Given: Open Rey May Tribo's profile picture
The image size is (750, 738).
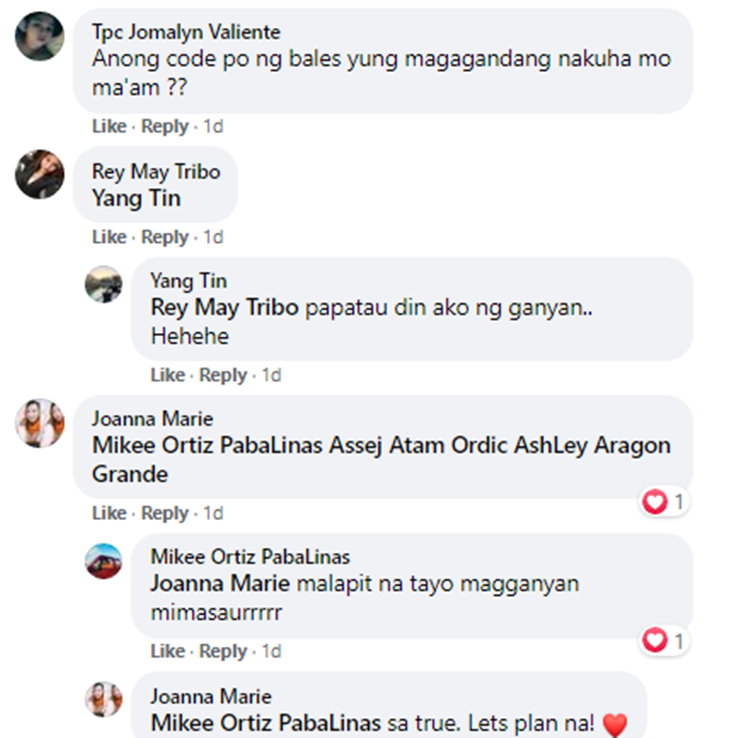Looking at the screenshot, I should tap(40, 176).
